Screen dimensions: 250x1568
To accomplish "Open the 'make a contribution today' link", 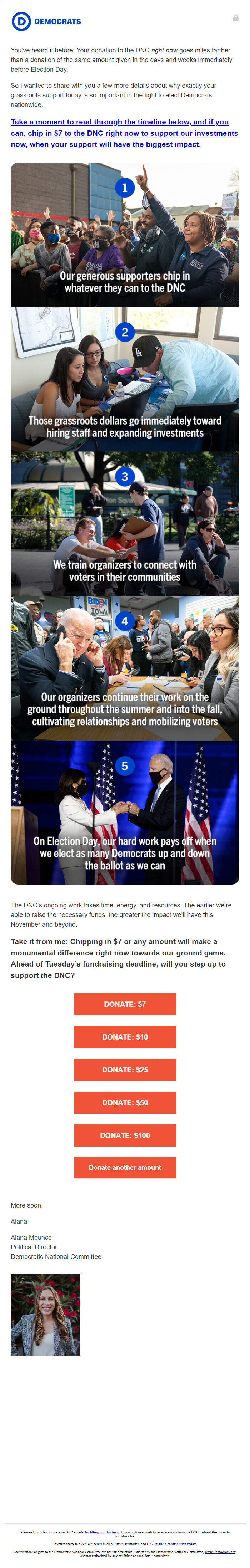I will (175, 1544).
